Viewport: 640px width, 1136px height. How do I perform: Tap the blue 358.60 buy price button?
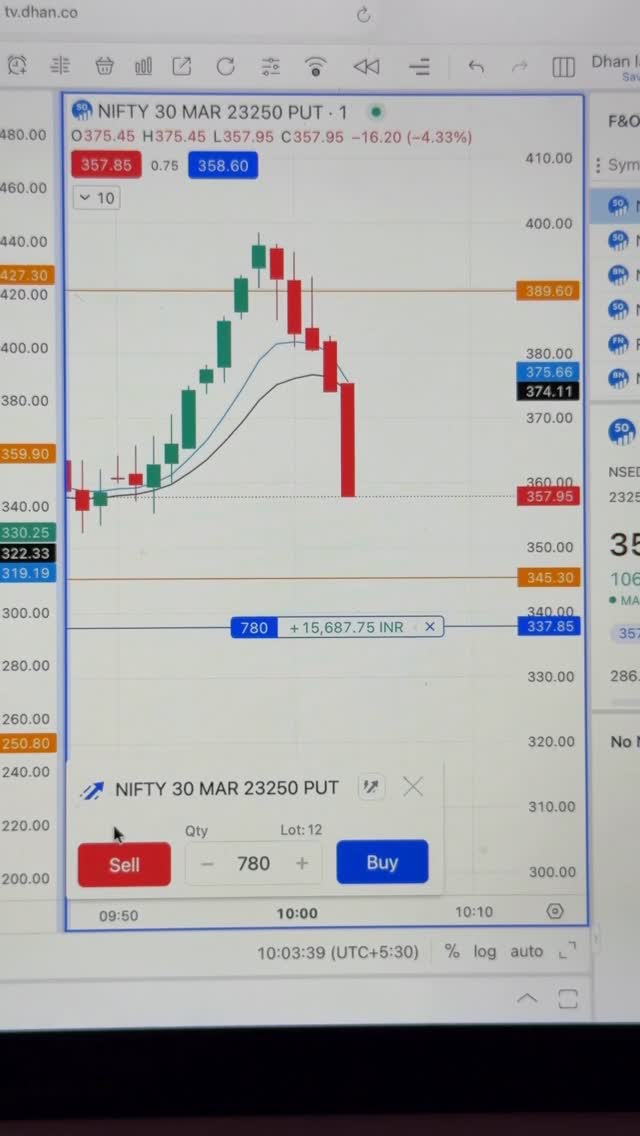tap(222, 166)
